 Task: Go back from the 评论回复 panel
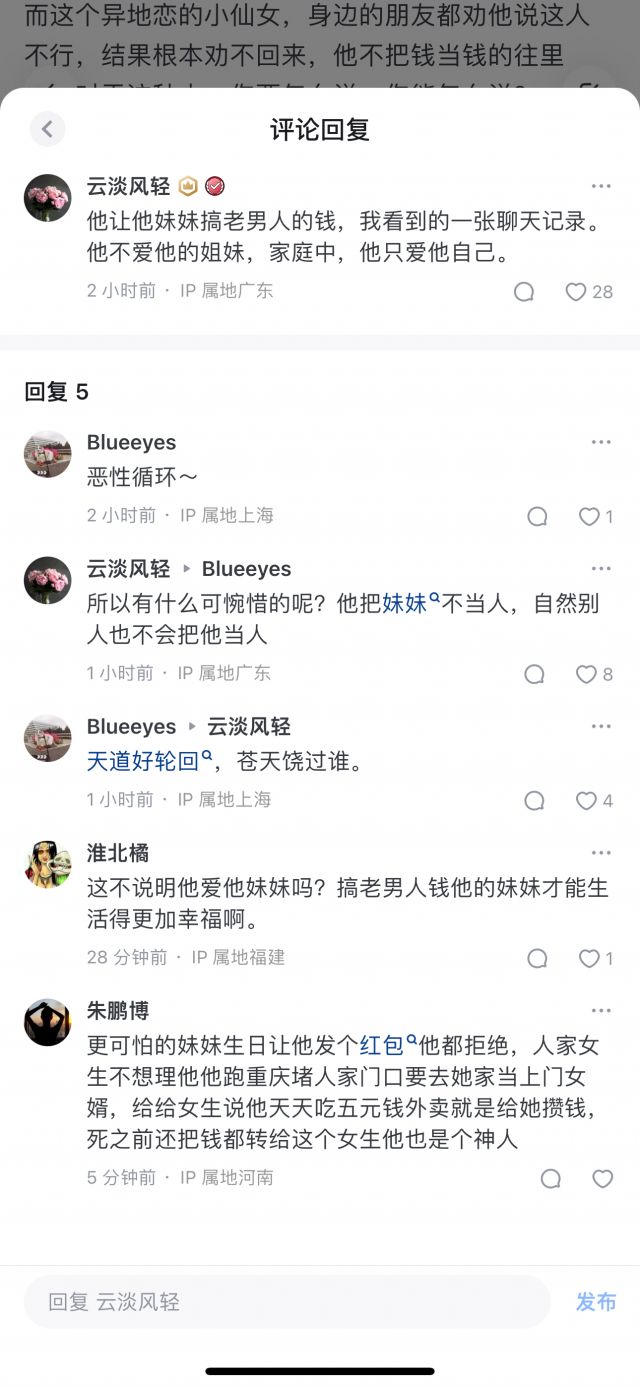[47, 128]
